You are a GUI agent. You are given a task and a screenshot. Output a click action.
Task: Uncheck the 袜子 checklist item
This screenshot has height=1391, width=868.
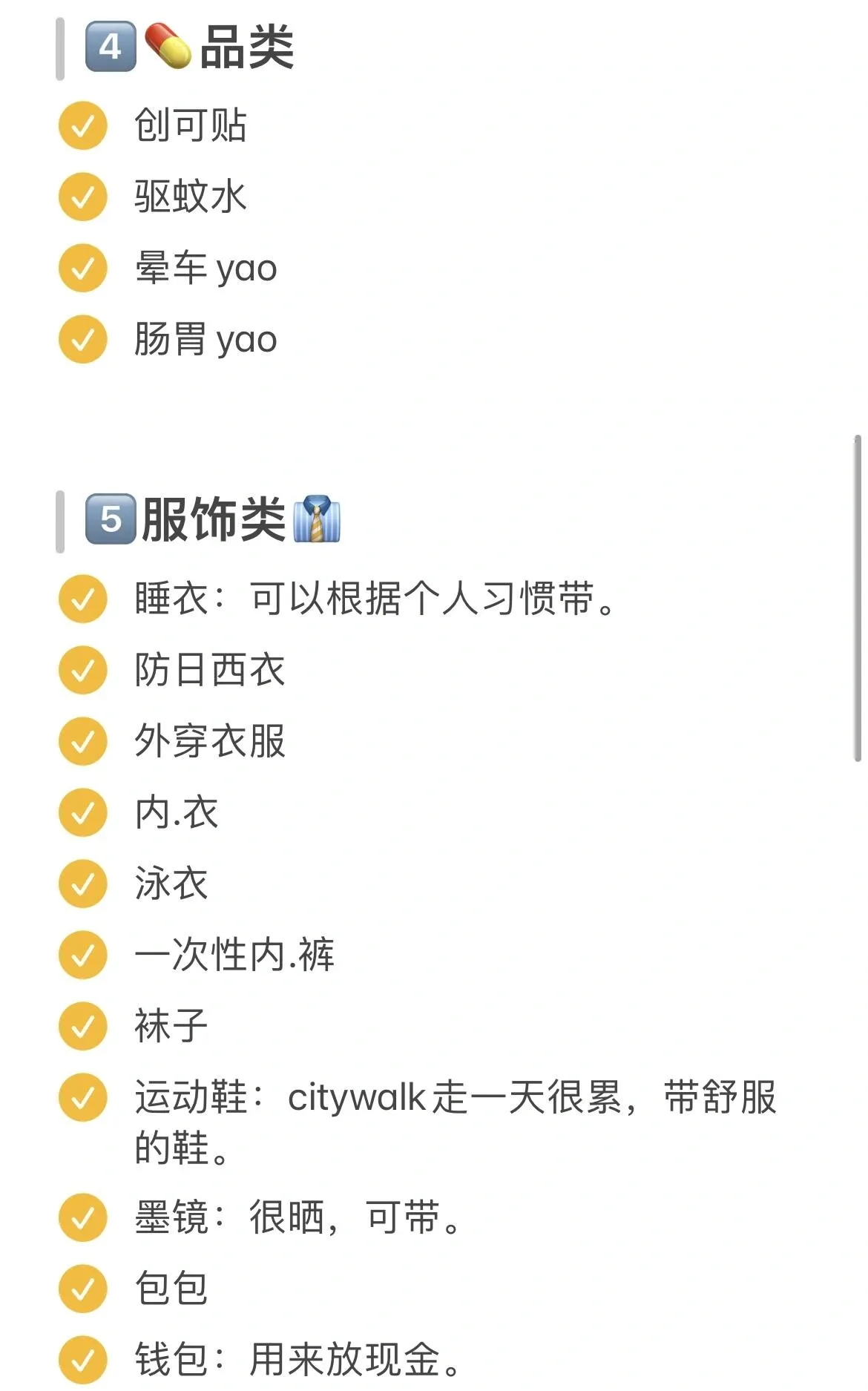(x=83, y=1026)
